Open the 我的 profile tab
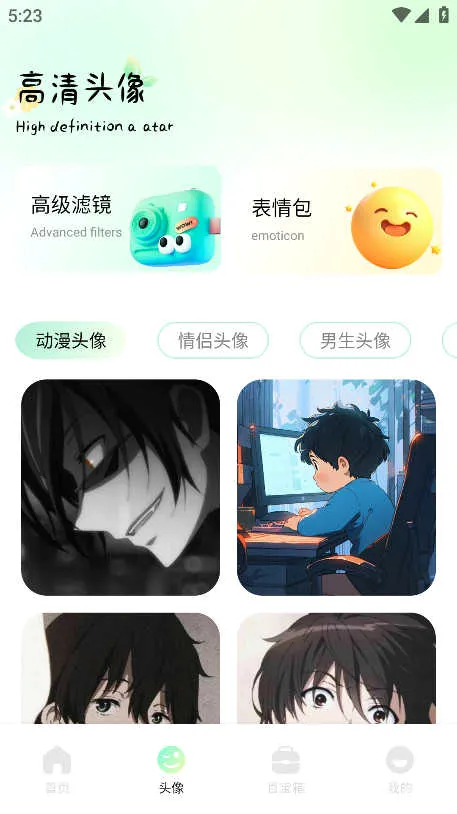The width and height of the screenshot is (457, 814). point(400,769)
